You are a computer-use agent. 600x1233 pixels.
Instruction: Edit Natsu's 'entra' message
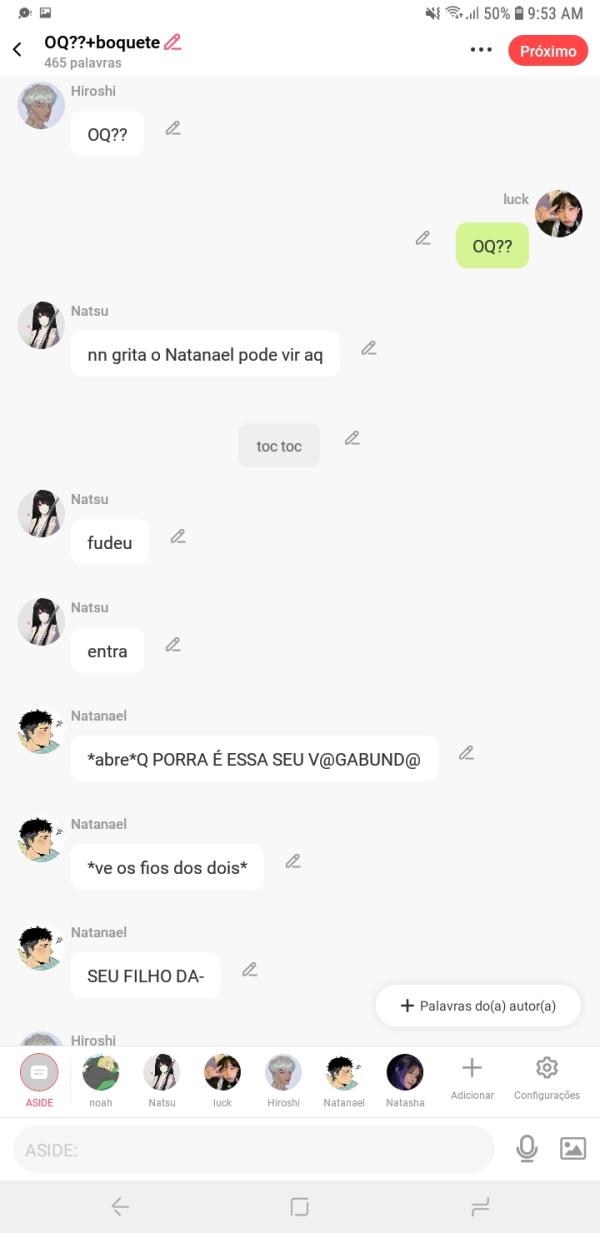coord(173,644)
